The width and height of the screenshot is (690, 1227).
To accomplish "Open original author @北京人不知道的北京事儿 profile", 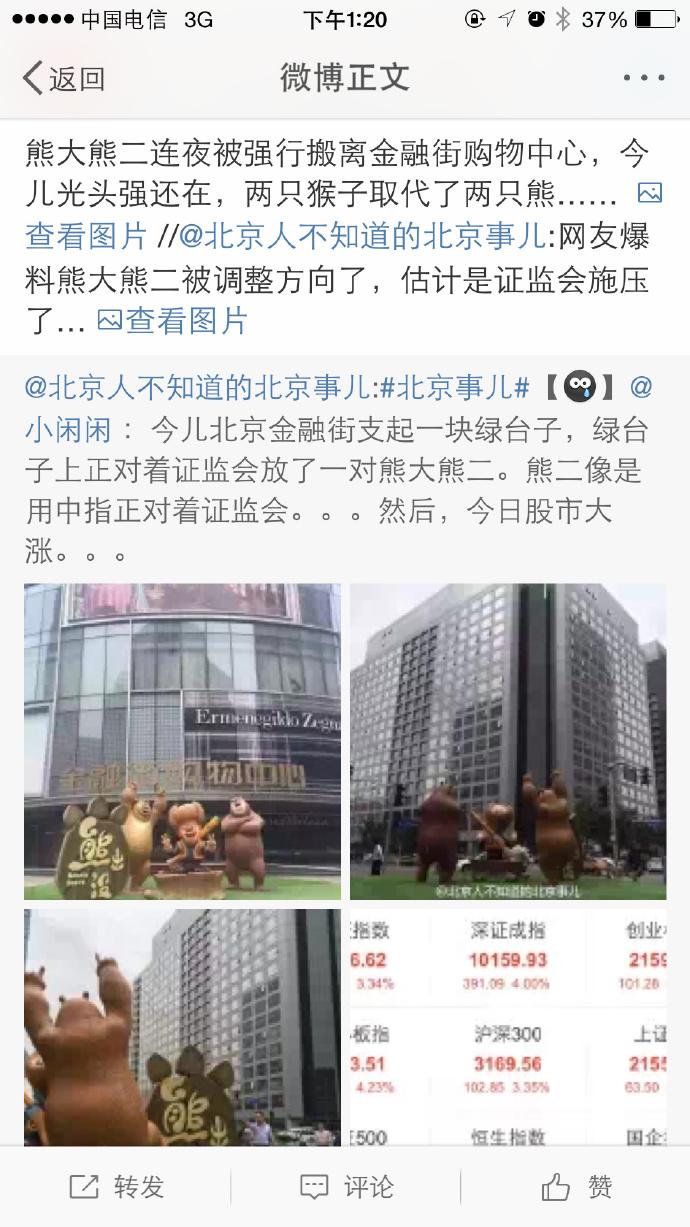I will click(x=200, y=387).
